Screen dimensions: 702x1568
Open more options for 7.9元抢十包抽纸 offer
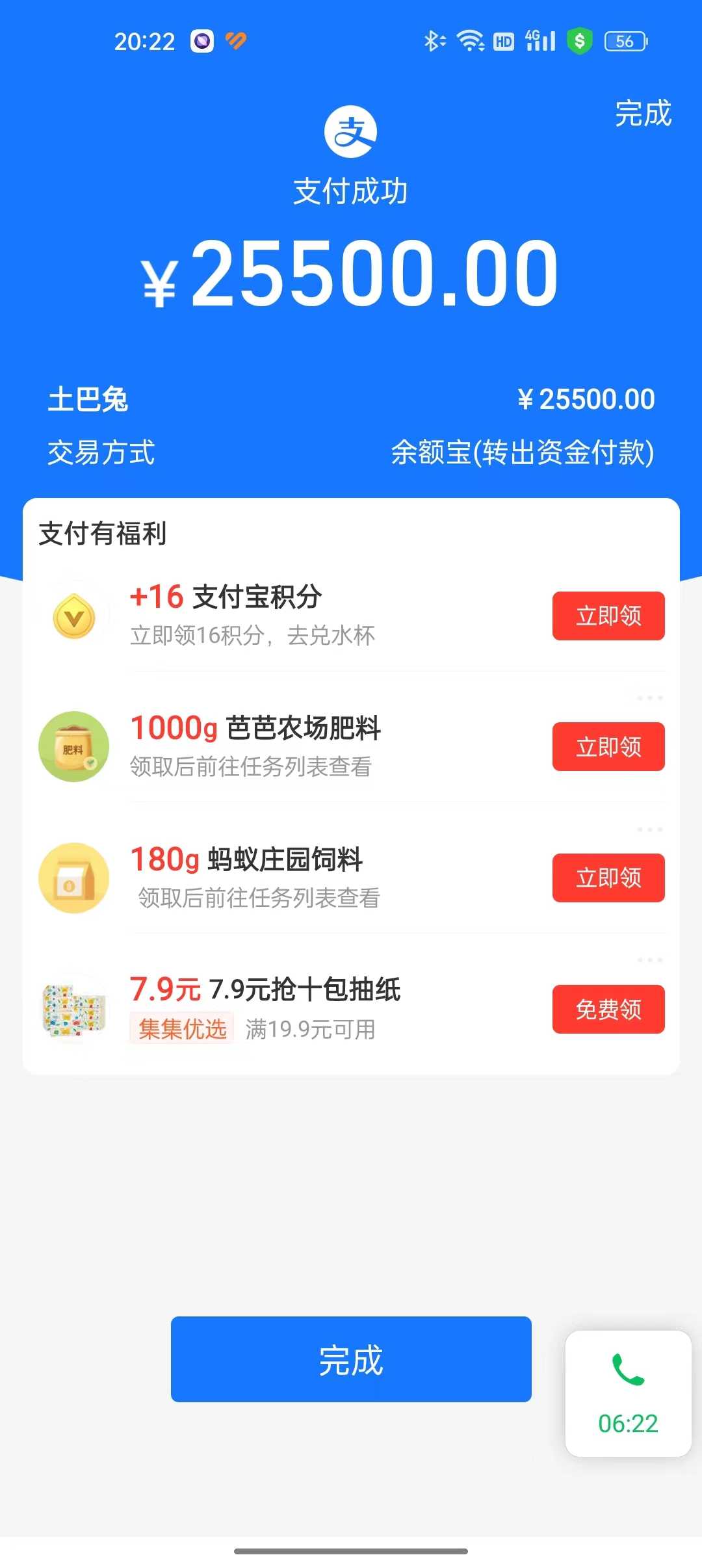(x=649, y=960)
